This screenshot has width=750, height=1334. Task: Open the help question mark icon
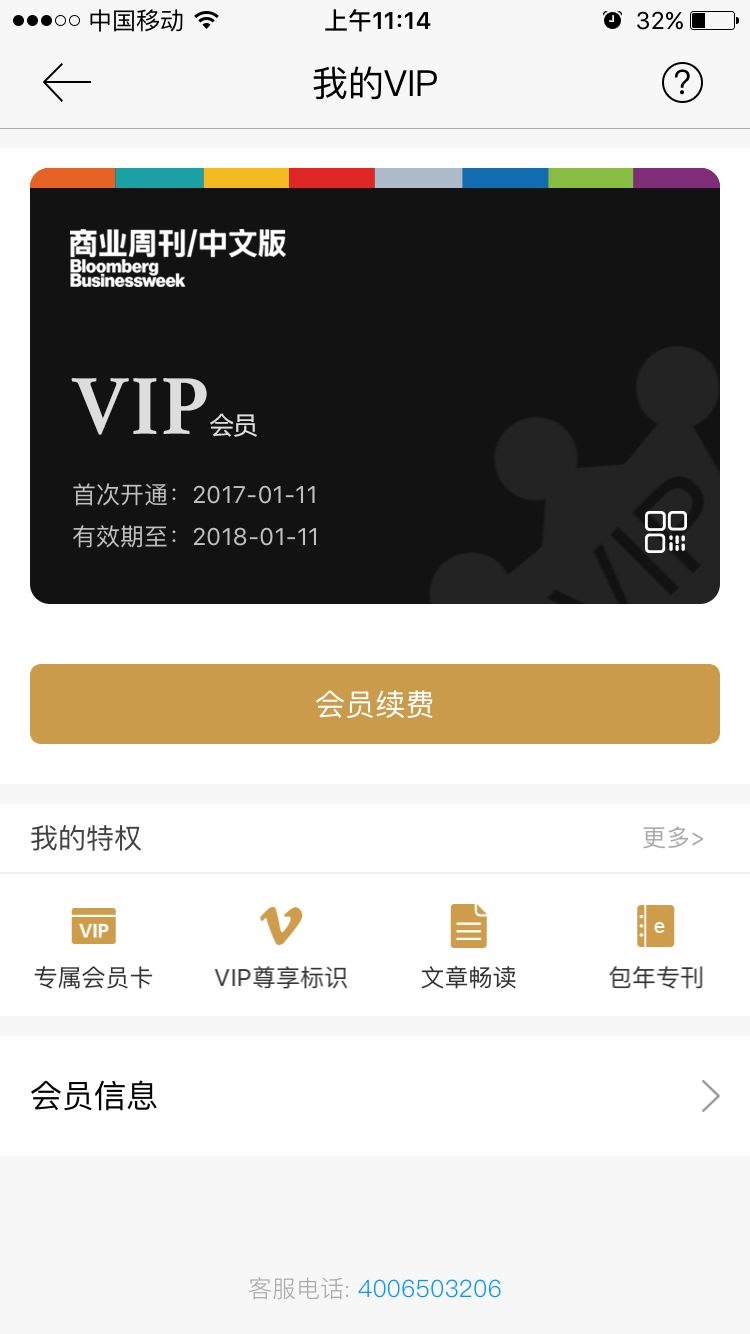683,83
